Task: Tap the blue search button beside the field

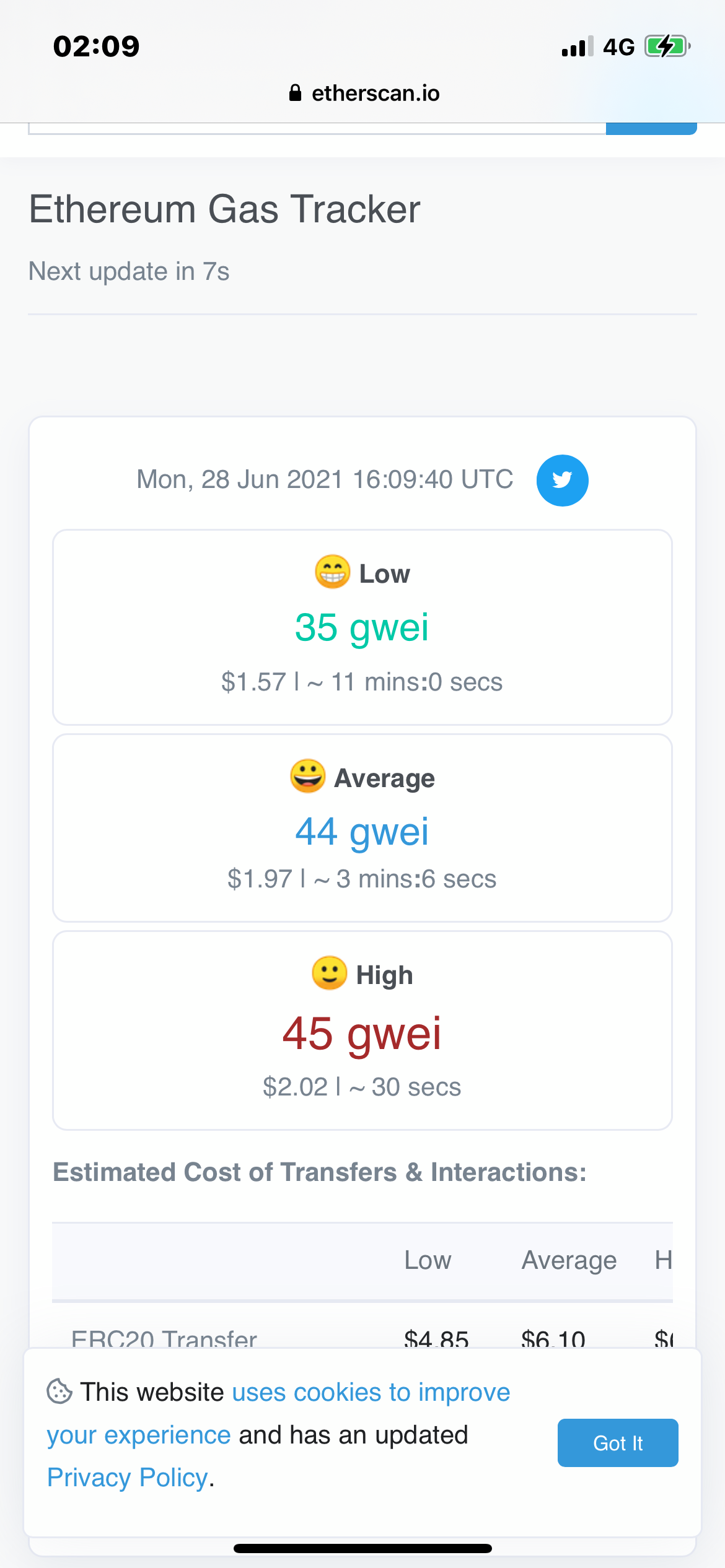Action: [x=651, y=128]
